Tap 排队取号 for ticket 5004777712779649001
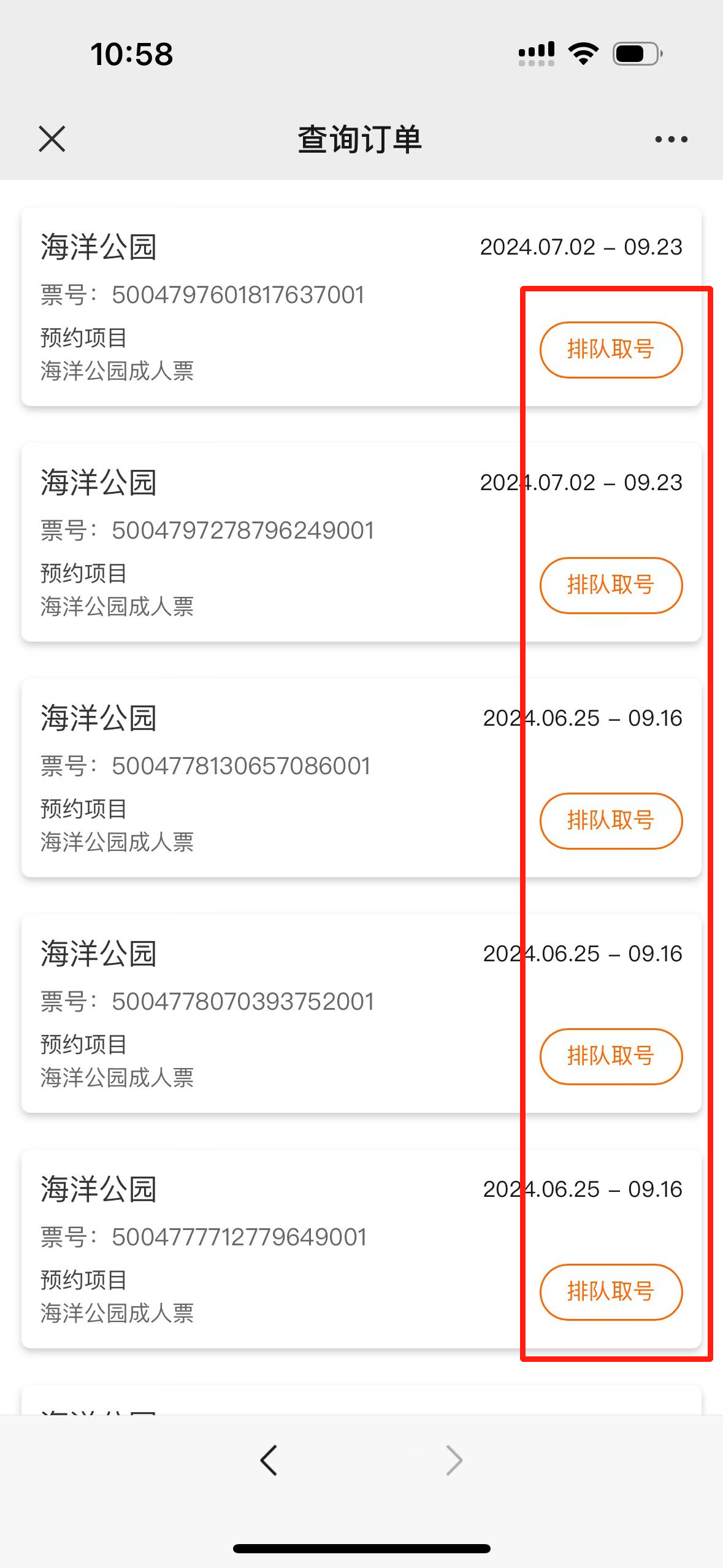 click(x=611, y=1292)
